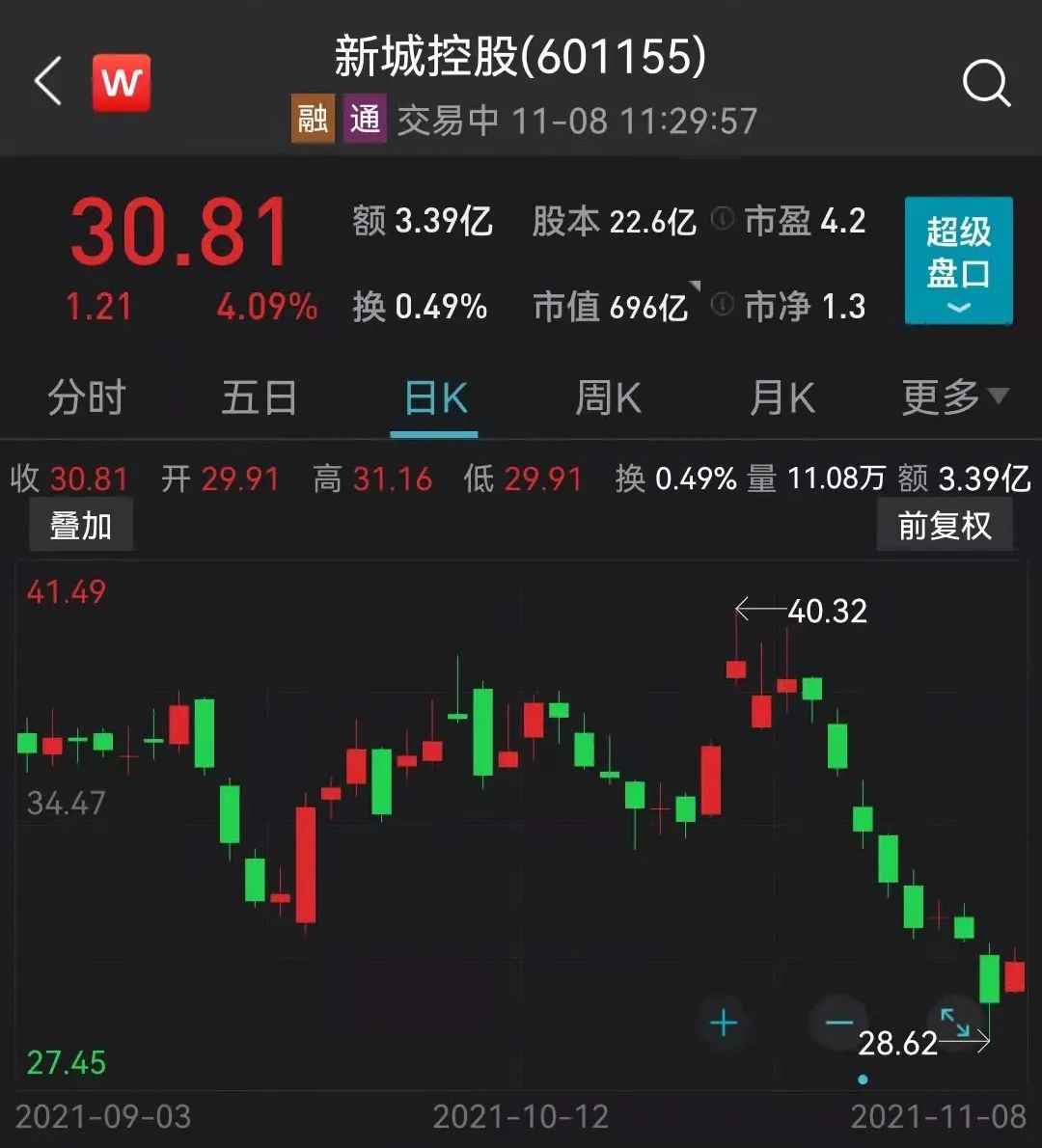This screenshot has width=1042, height=1148.
Task: Select the 日K chart tab
Action: [x=435, y=397]
